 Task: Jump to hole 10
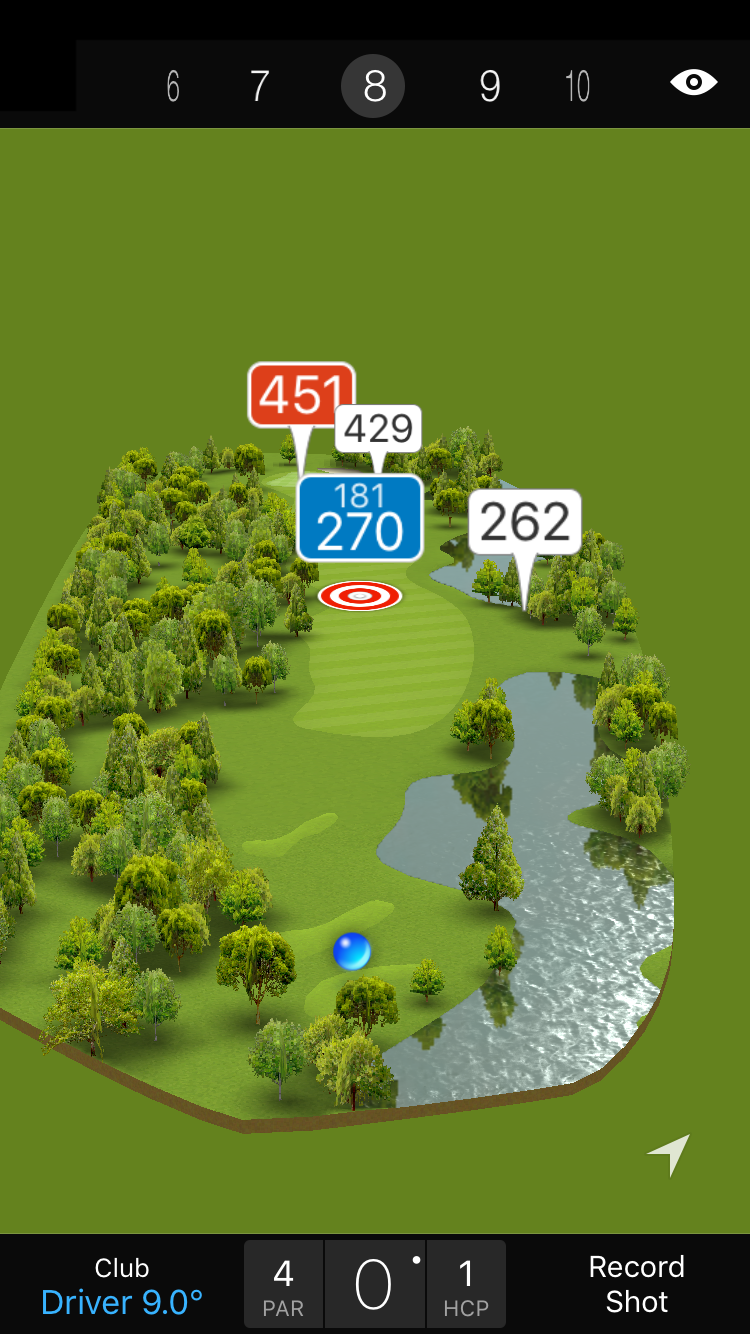coord(577,87)
